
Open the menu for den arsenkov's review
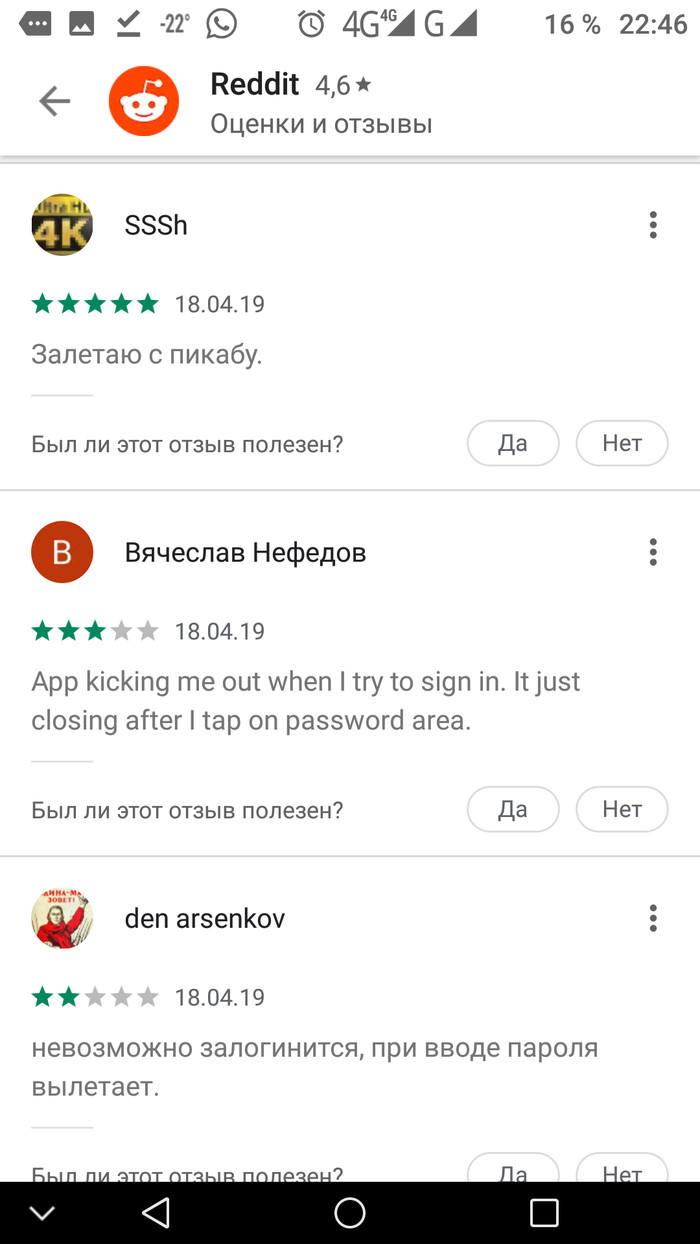coord(653,918)
